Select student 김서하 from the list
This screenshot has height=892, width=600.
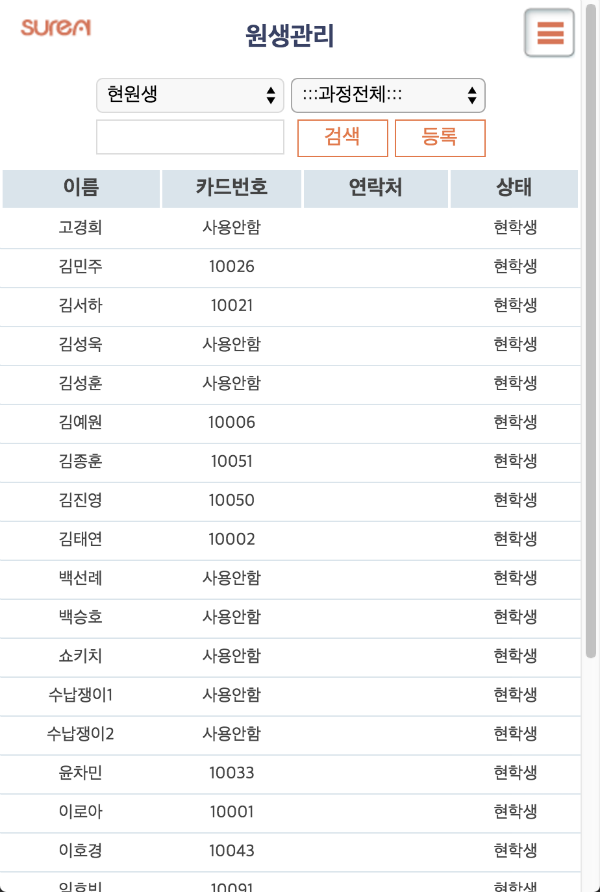pyautogui.click(x=81, y=306)
